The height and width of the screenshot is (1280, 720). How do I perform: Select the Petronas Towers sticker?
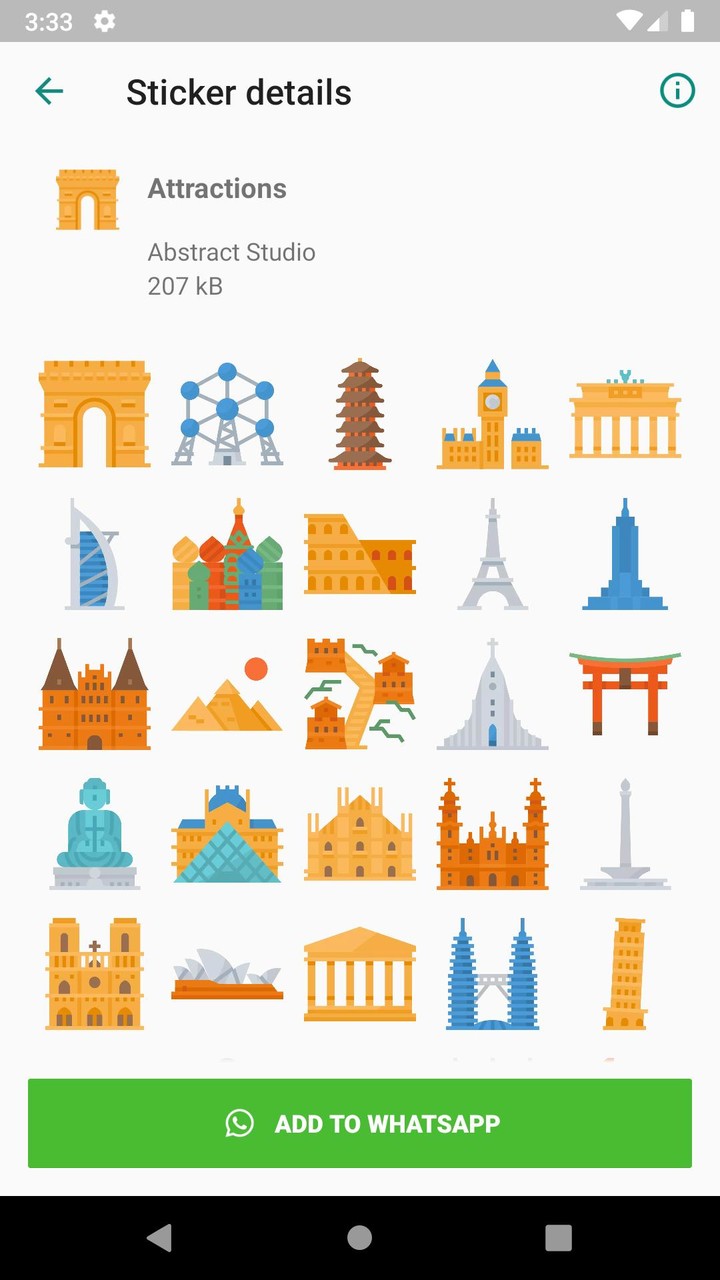[492, 975]
